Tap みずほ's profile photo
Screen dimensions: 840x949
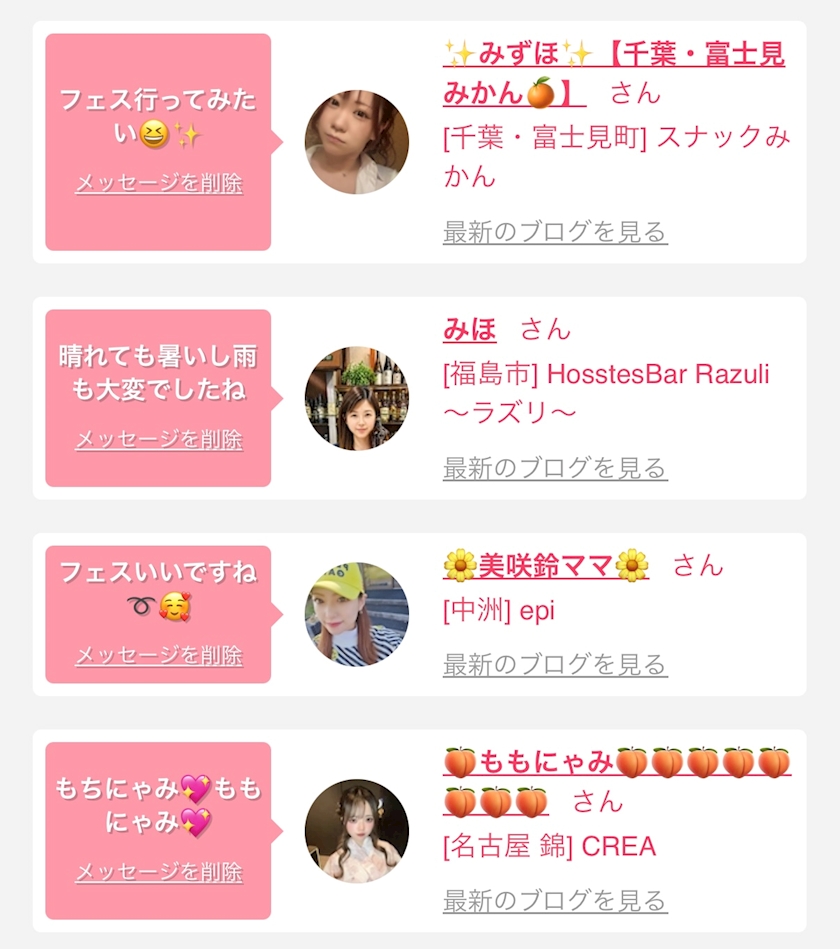click(x=356, y=142)
